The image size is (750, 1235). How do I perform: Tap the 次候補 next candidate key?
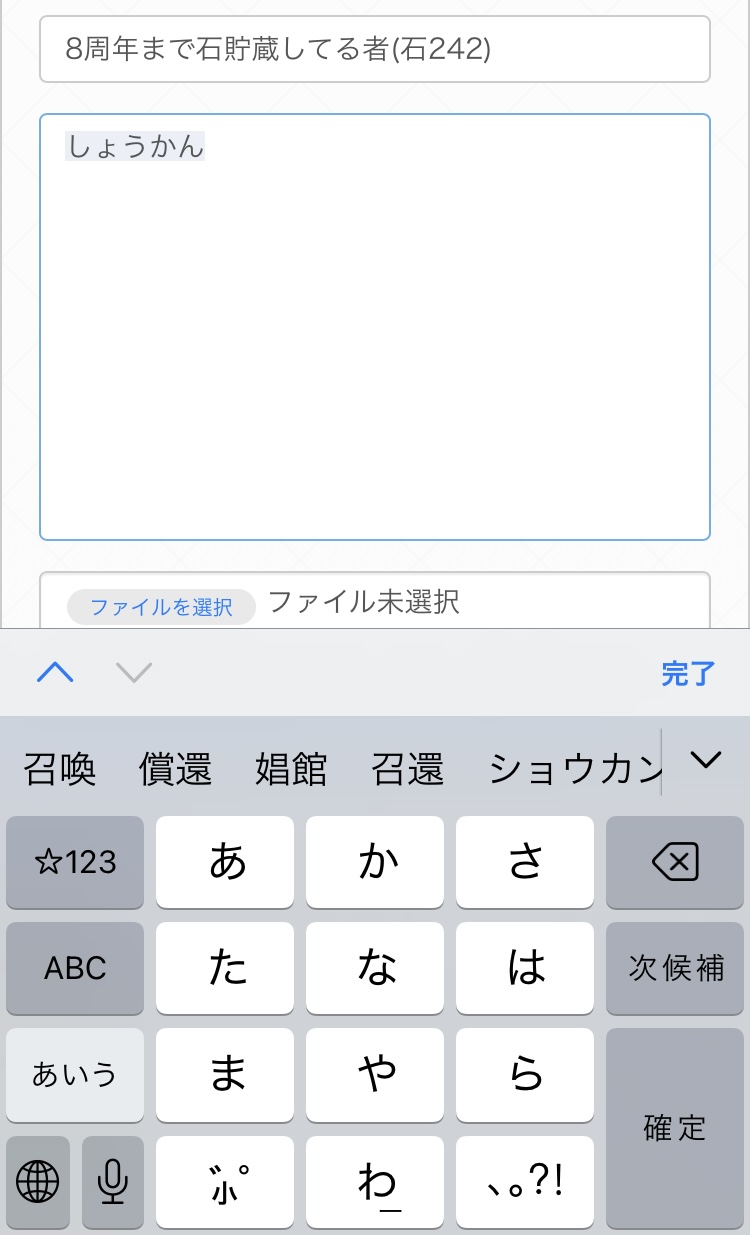pos(675,968)
